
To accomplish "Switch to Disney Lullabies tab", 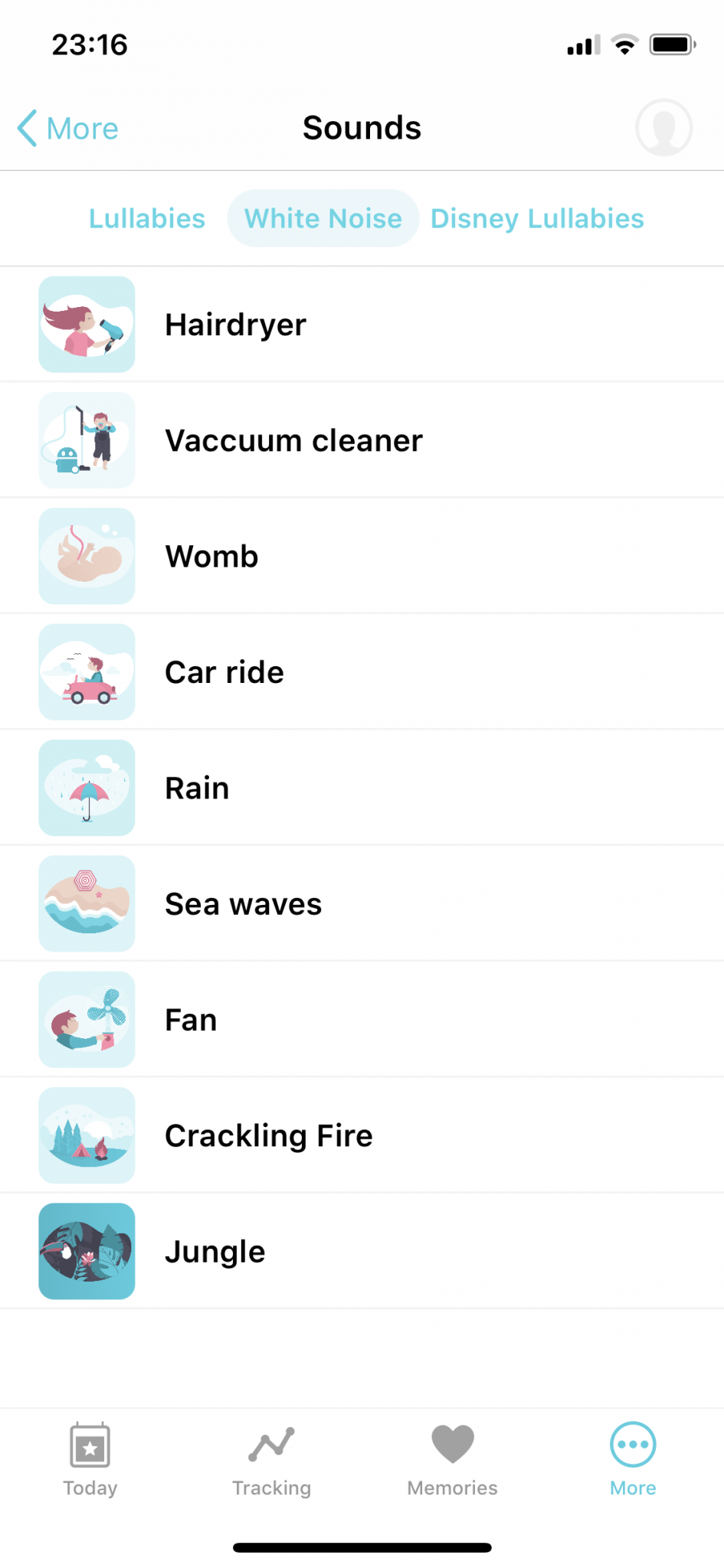I will click(537, 219).
